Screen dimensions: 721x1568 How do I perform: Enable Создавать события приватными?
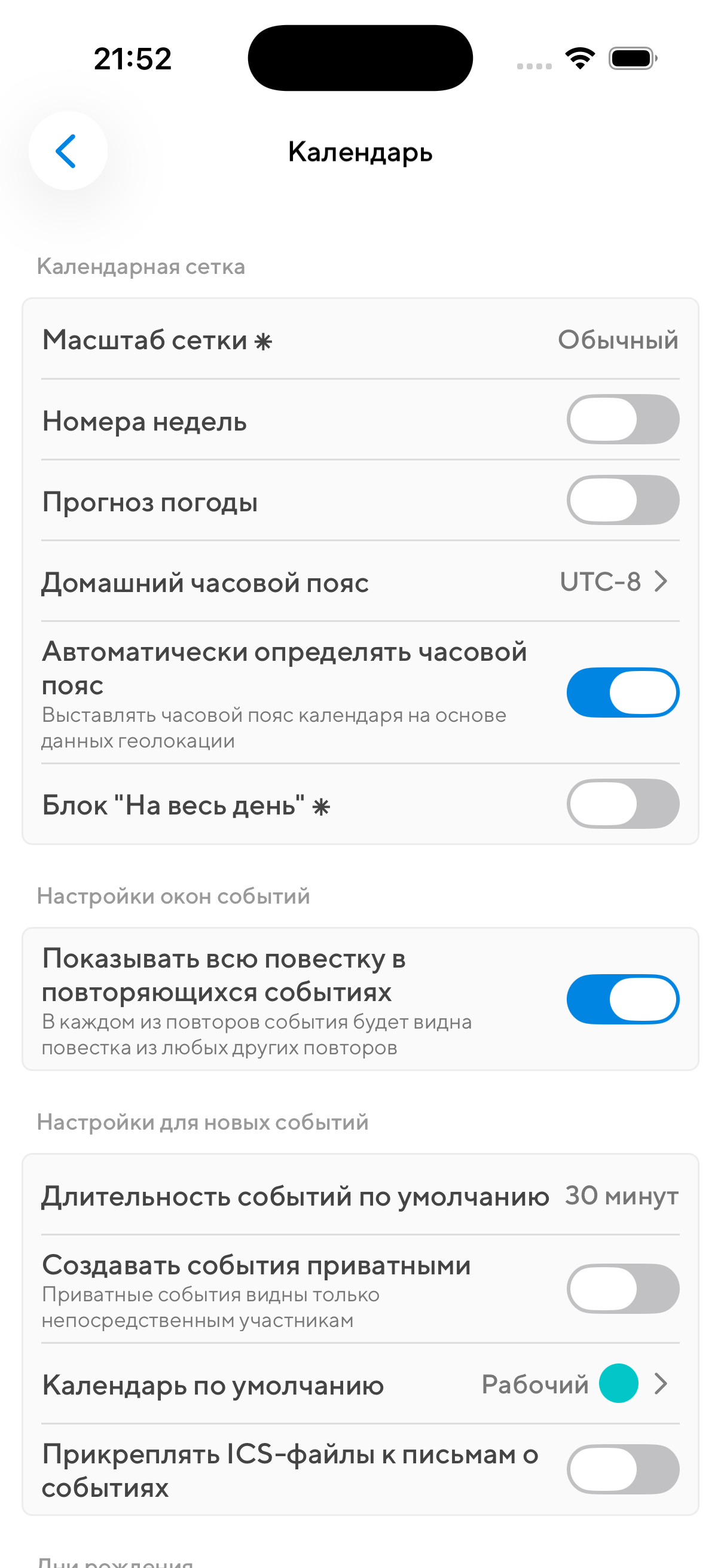pyautogui.click(x=622, y=1289)
